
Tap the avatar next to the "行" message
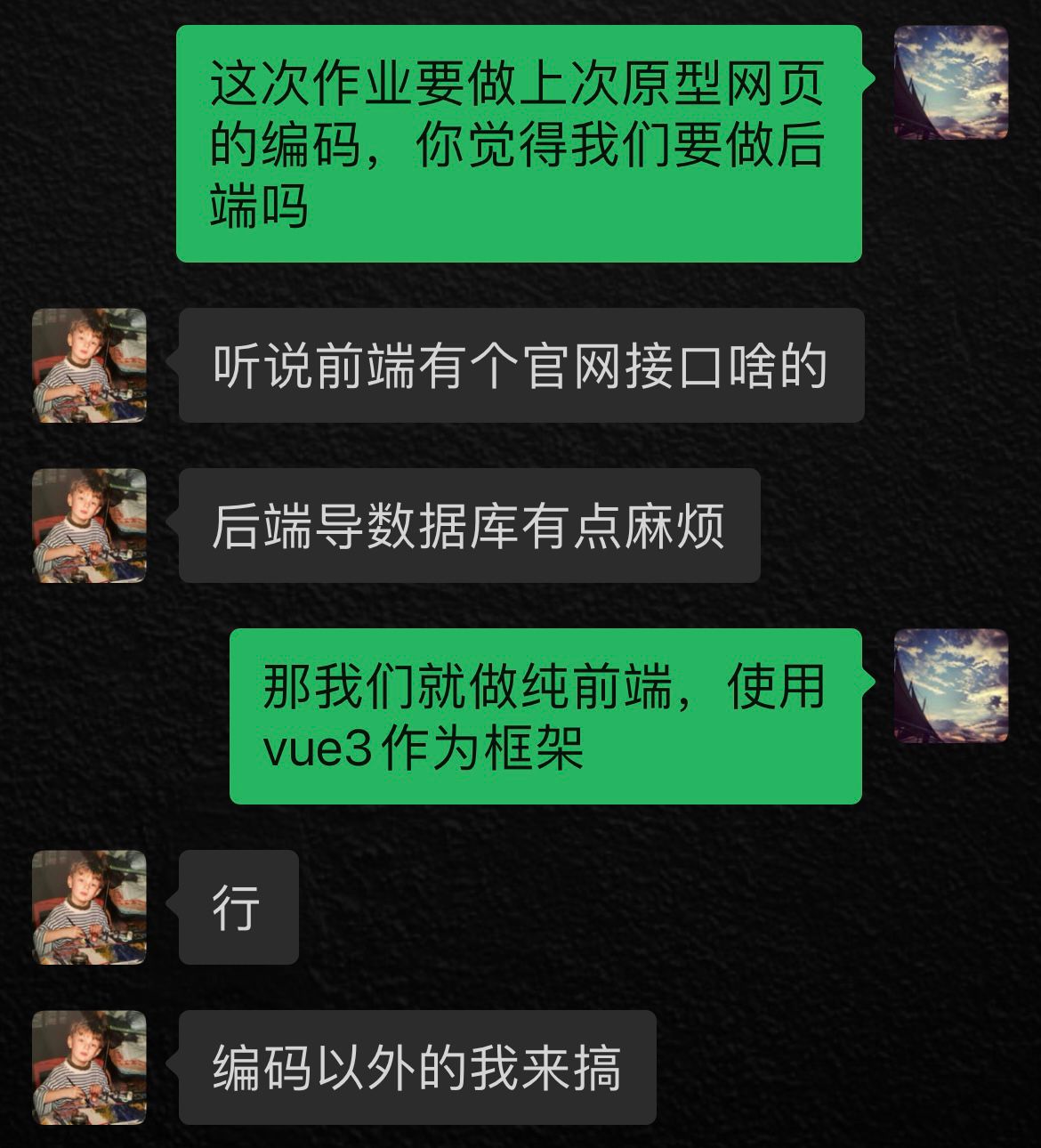coord(89,907)
